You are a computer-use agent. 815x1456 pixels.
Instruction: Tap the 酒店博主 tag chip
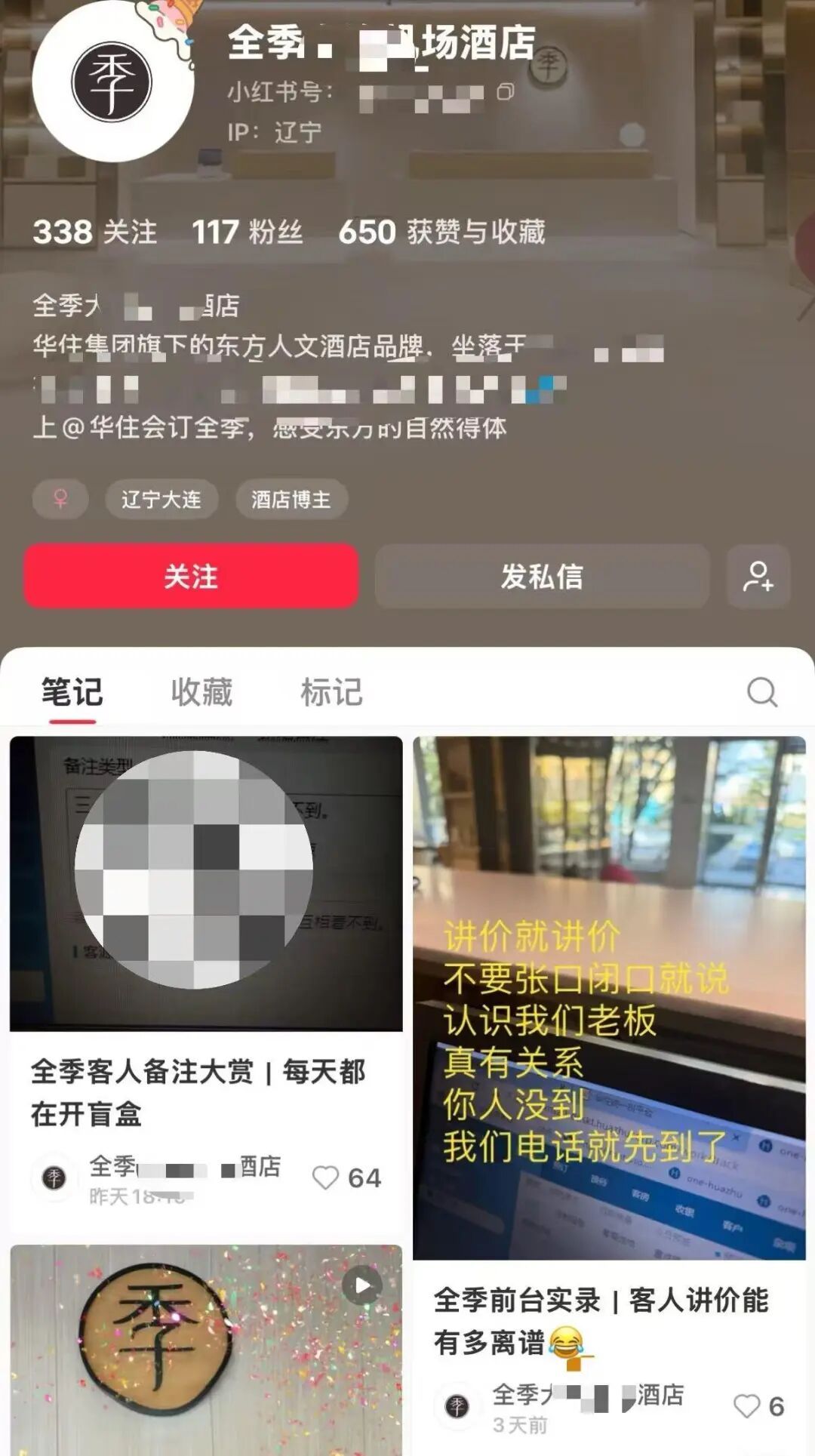coord(291,499)
